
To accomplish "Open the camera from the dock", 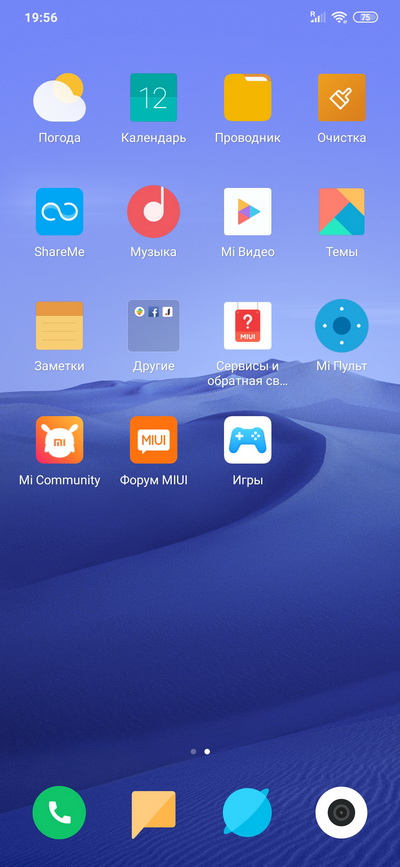I will click(341, 812).
